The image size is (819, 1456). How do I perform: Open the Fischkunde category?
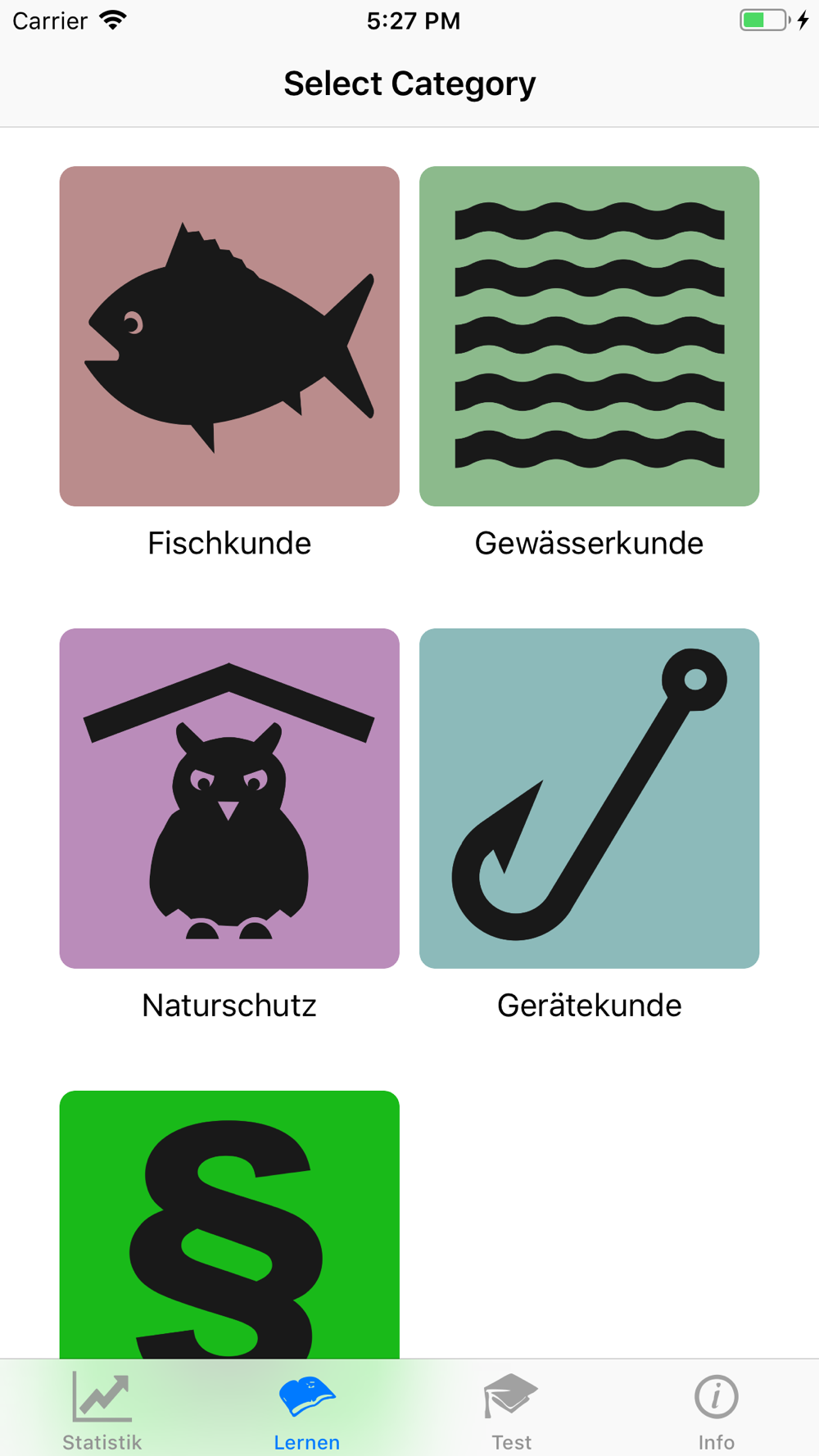click(x=229, y=336)
